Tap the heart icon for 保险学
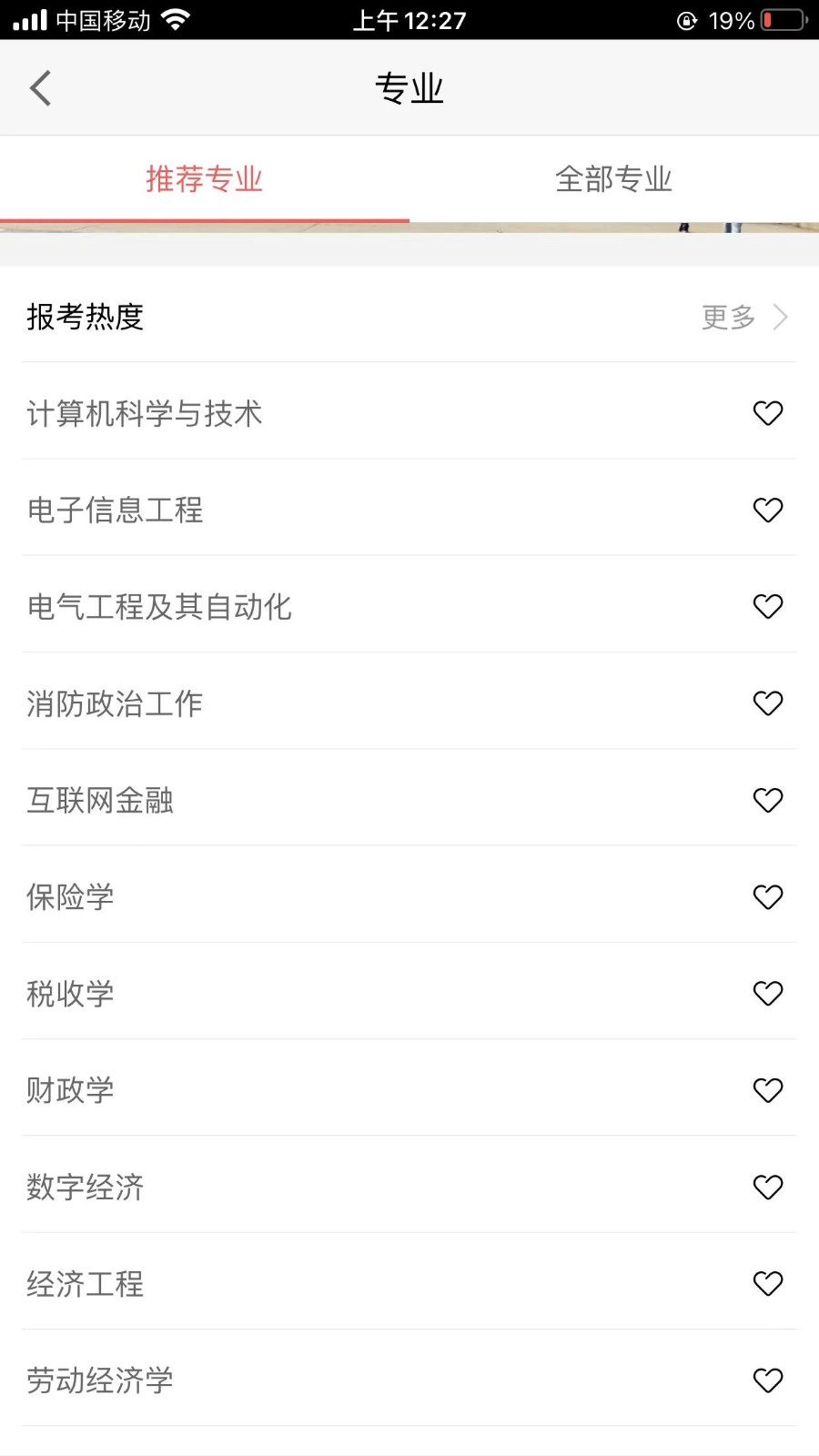819x1456 pixels. coord(768,896)
